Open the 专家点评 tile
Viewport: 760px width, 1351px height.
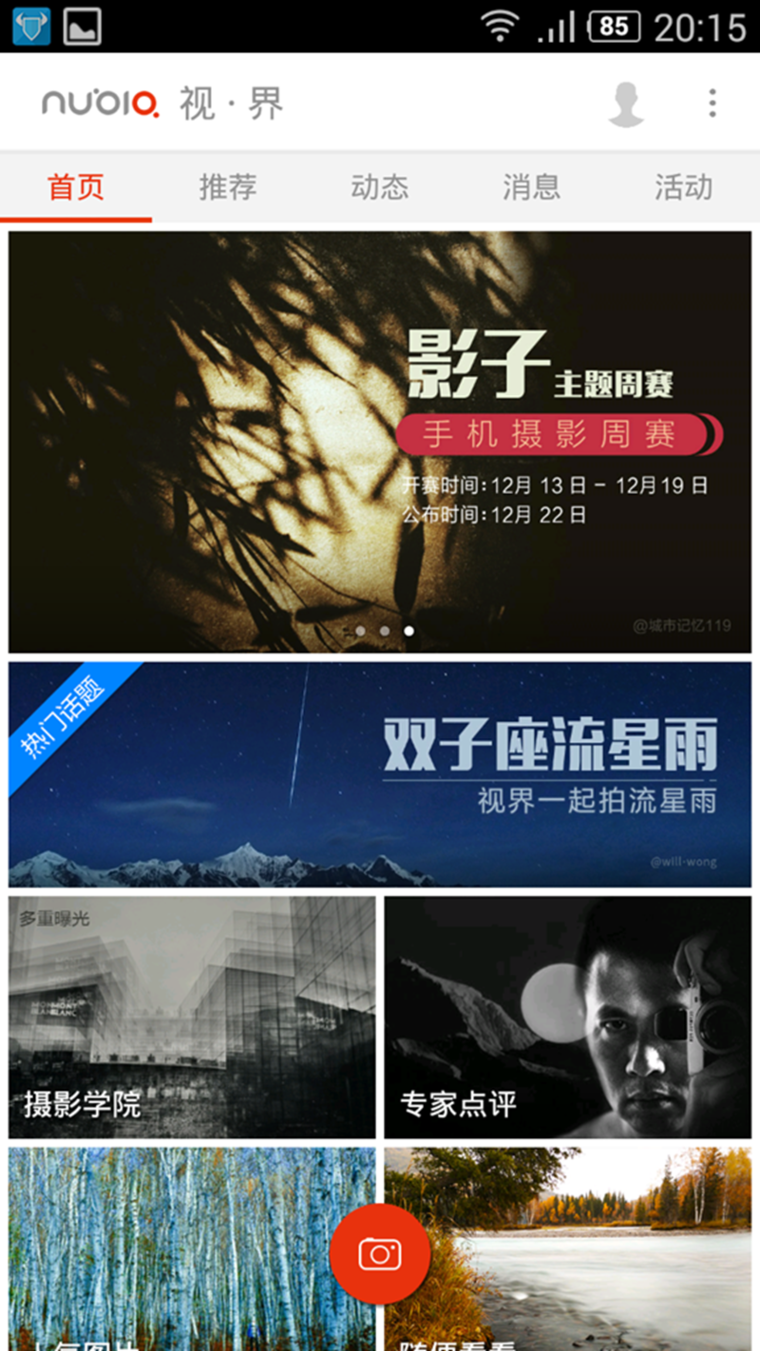coord(567,1017)
